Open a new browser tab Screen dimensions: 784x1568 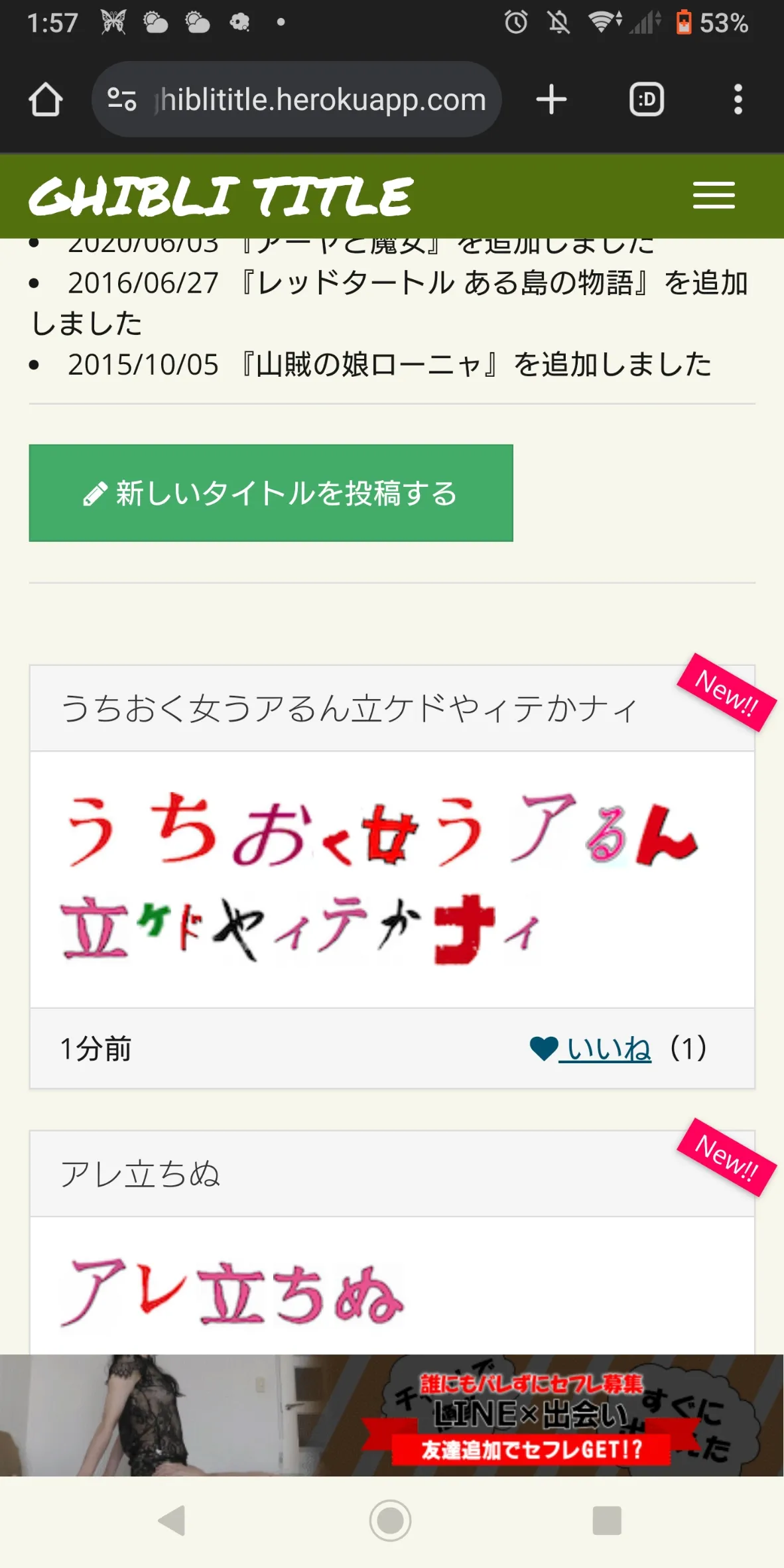(x=551, y=99)
